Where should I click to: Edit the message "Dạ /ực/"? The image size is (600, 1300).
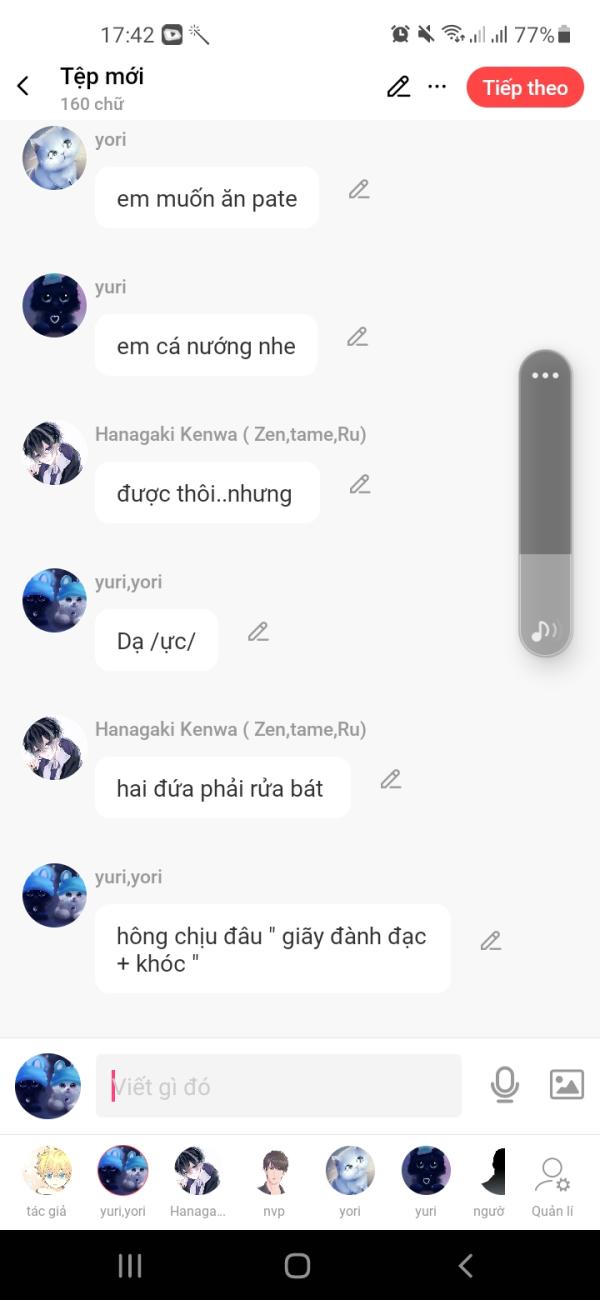pos(258,632)
